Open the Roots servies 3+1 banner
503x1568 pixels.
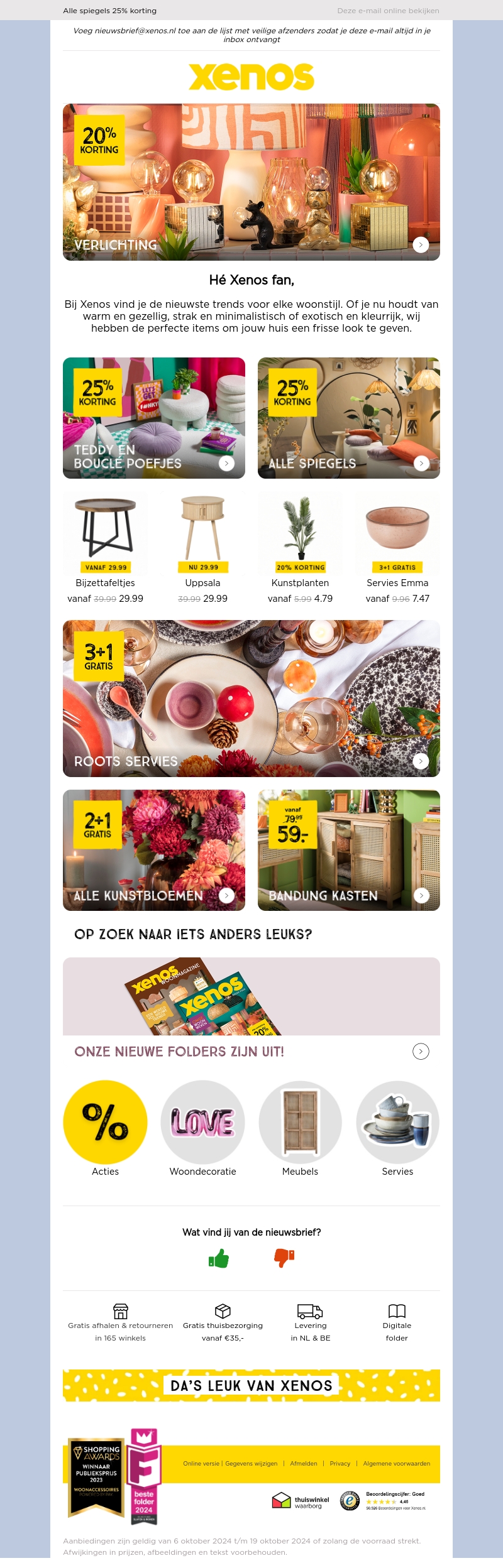tap(251, 699)
